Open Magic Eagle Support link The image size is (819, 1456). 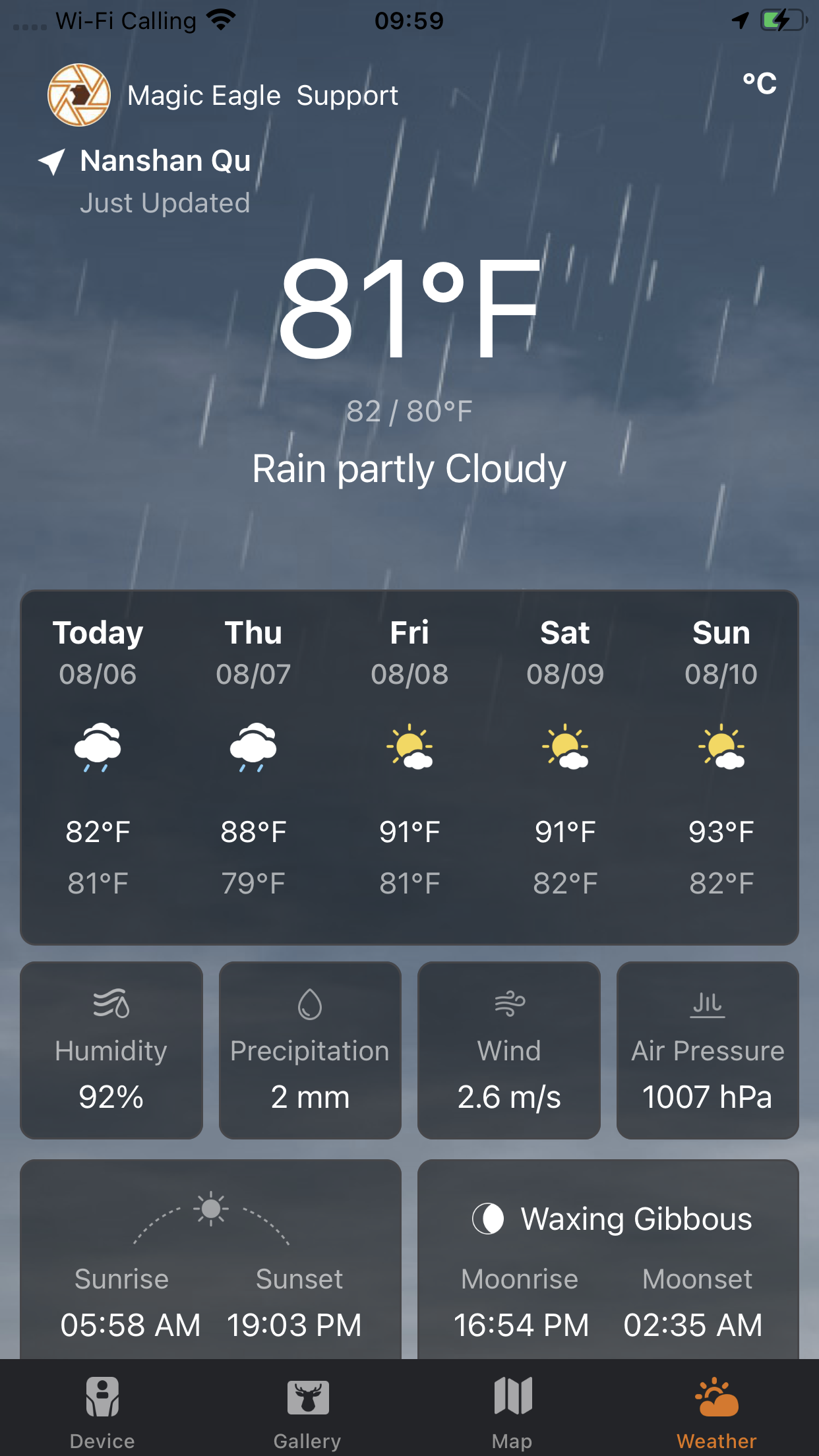pos(262,96)
